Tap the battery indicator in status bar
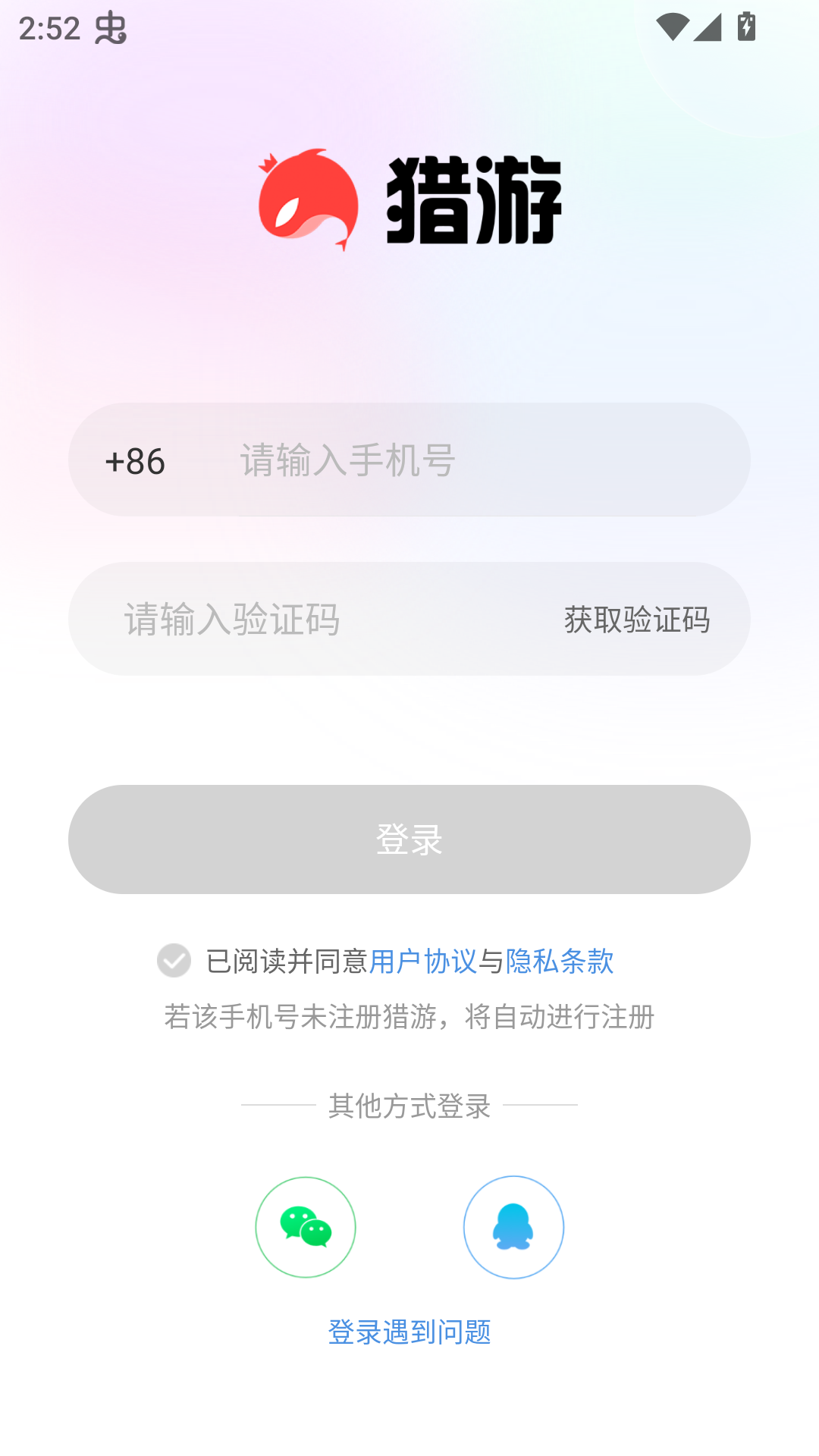 747,25
